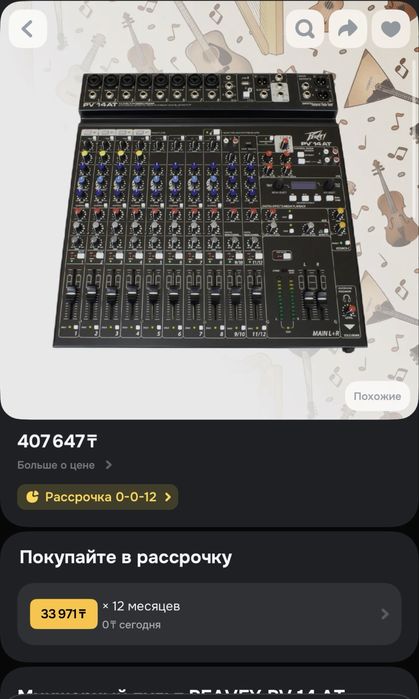Open the 12-month installment plan row

(210, 614)
